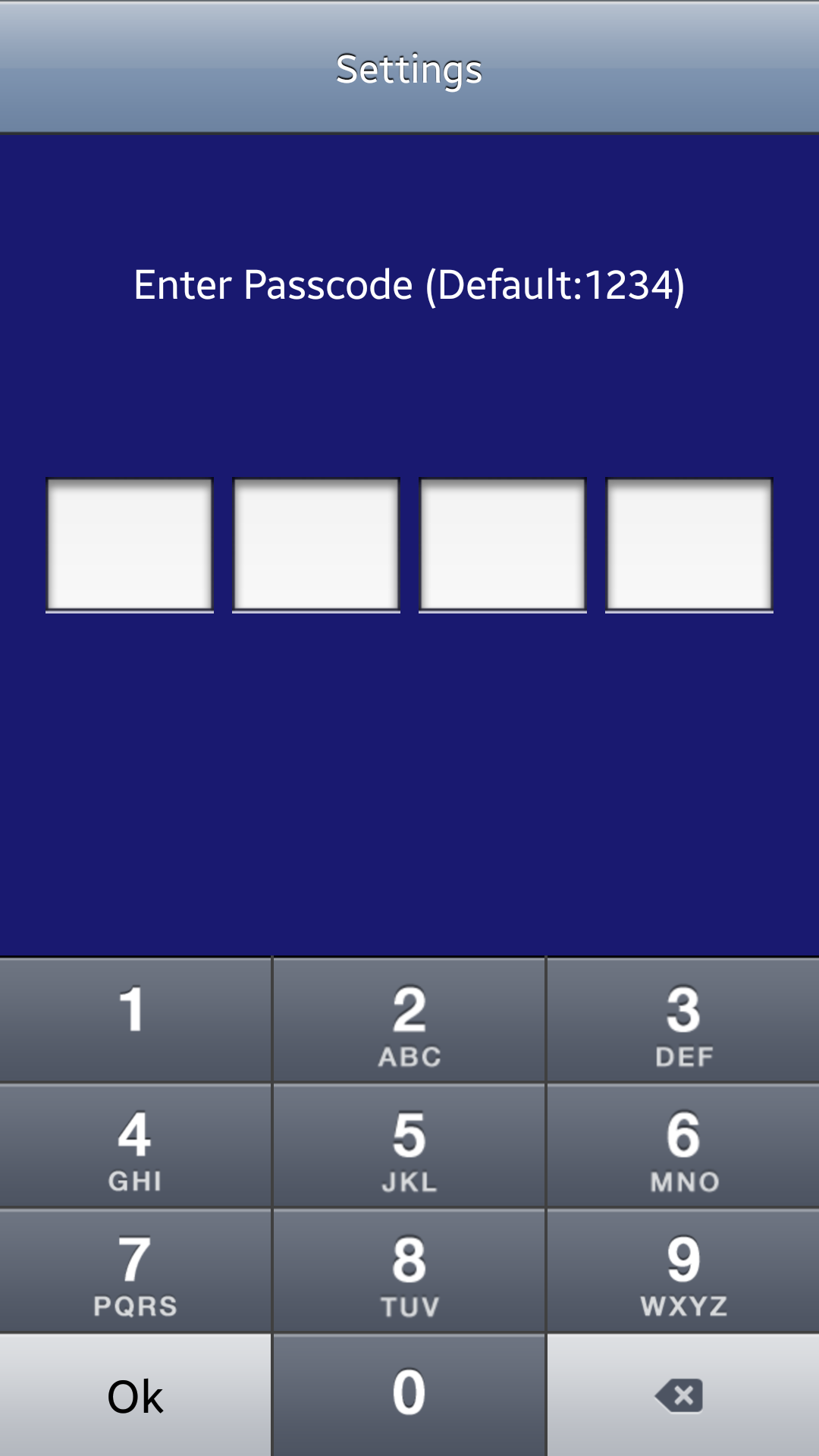Select the first passcode entry box
Image resolution: width=819 pixels, height=1456 pixels.
tap(129, 544)
